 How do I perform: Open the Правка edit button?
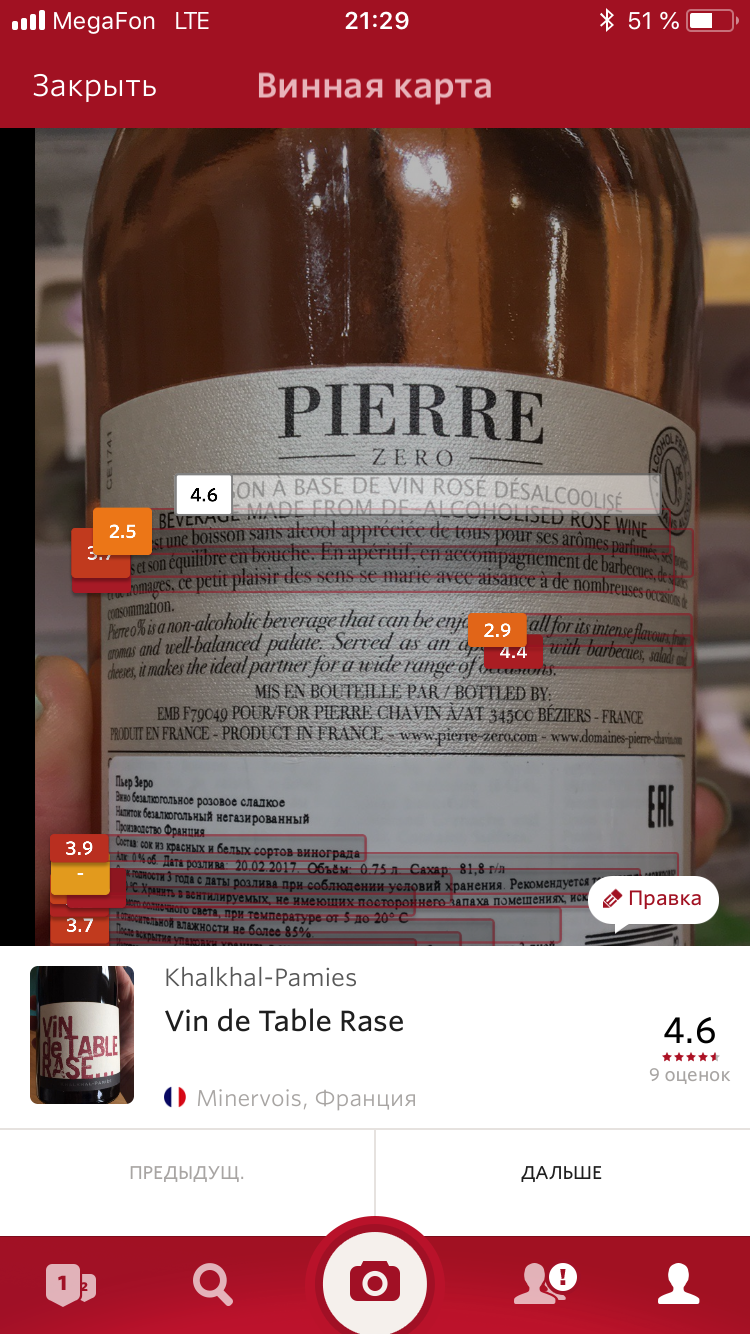tap(653, 898)
